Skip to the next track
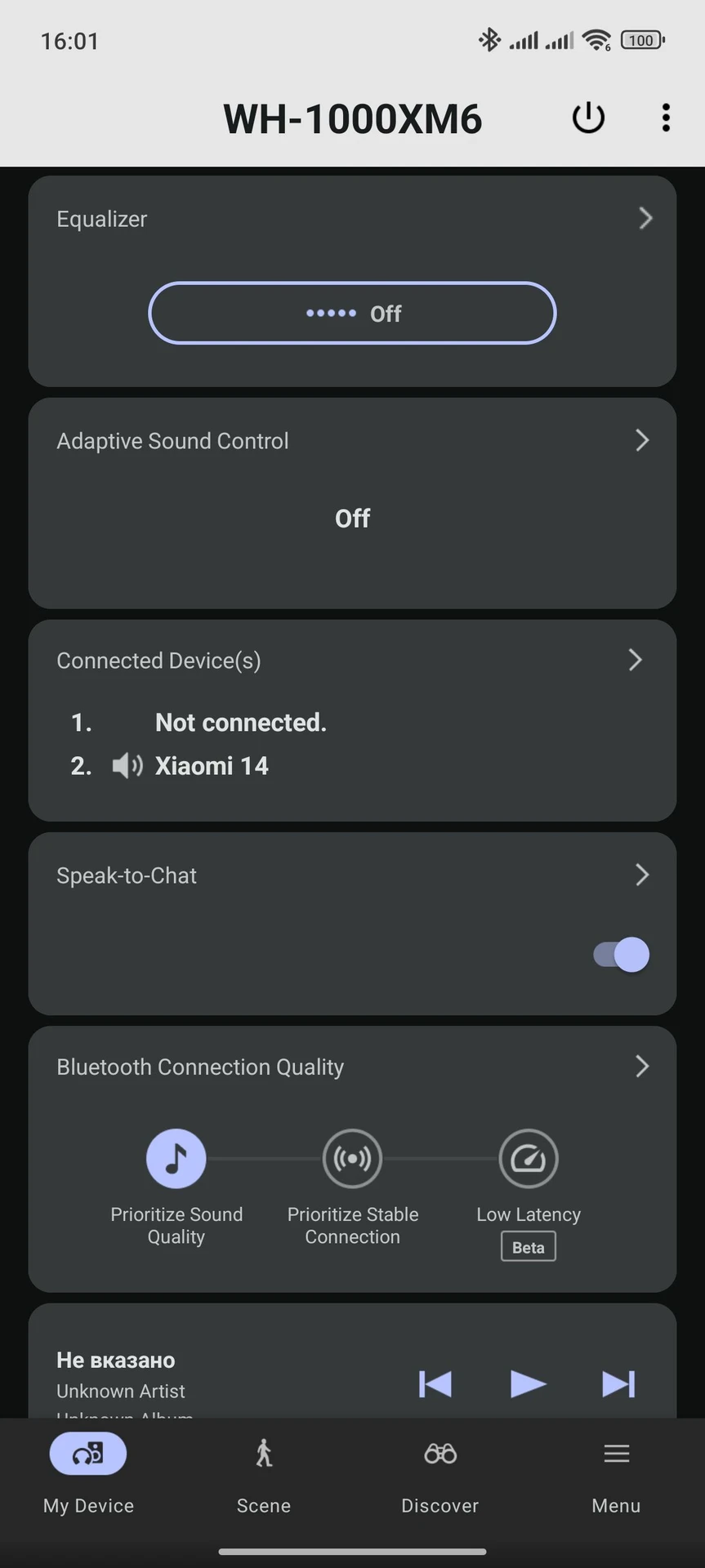This screenshot has width=705, height=1568. point(618,1383)
